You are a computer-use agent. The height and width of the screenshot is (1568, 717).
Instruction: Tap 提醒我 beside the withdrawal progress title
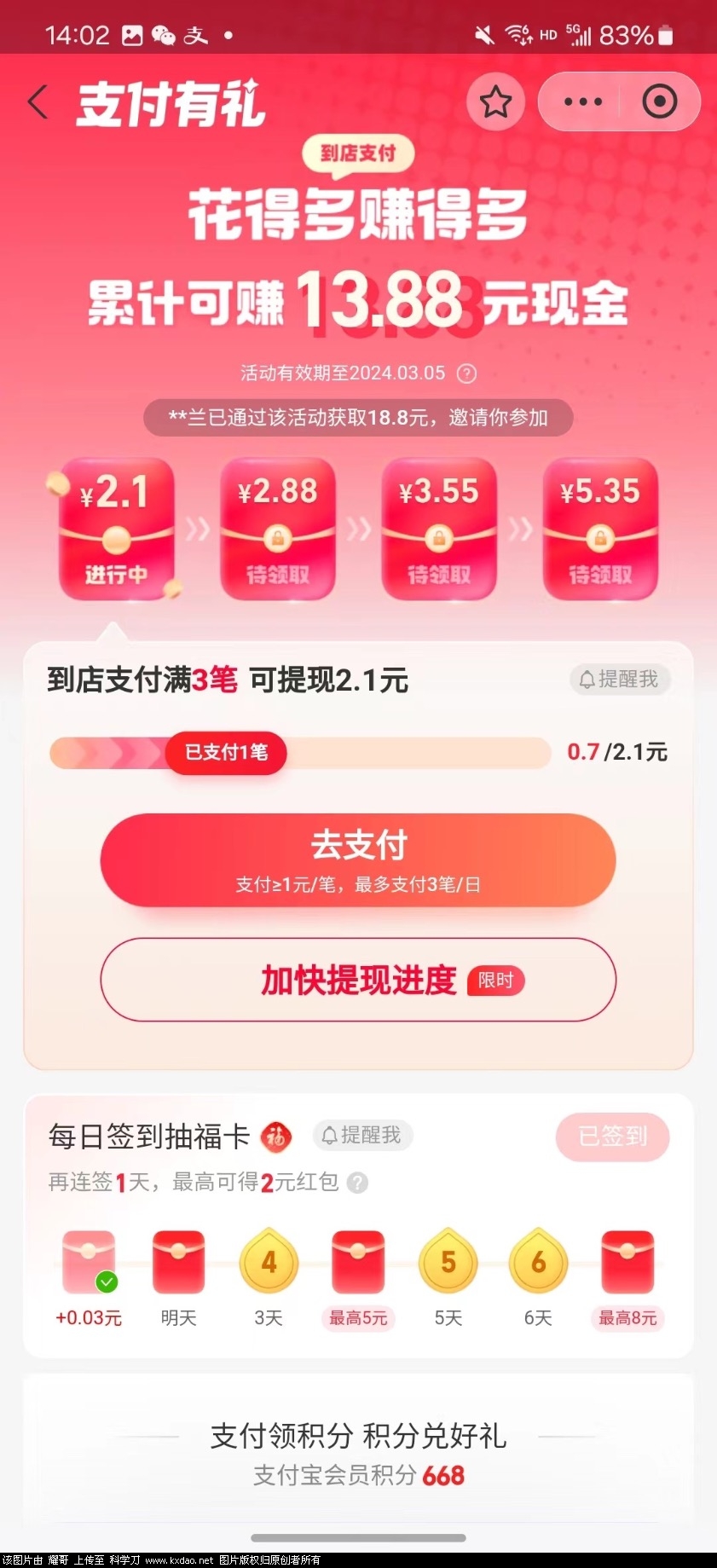point(620,680)
